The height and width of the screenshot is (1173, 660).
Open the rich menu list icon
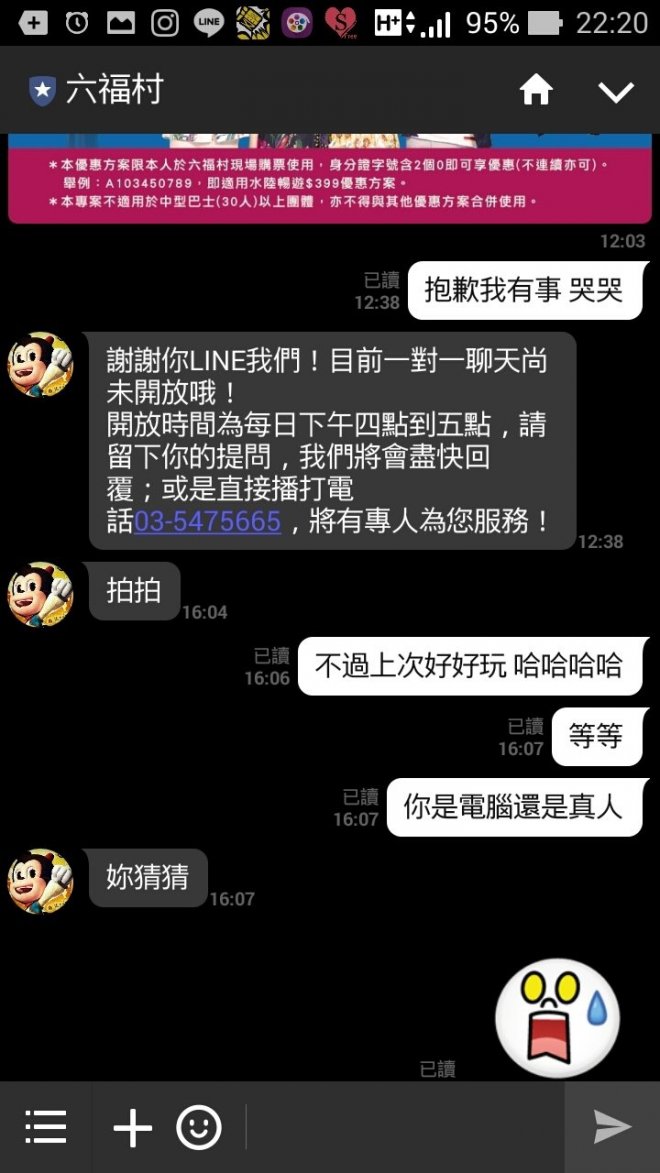tap(45, 1127)
